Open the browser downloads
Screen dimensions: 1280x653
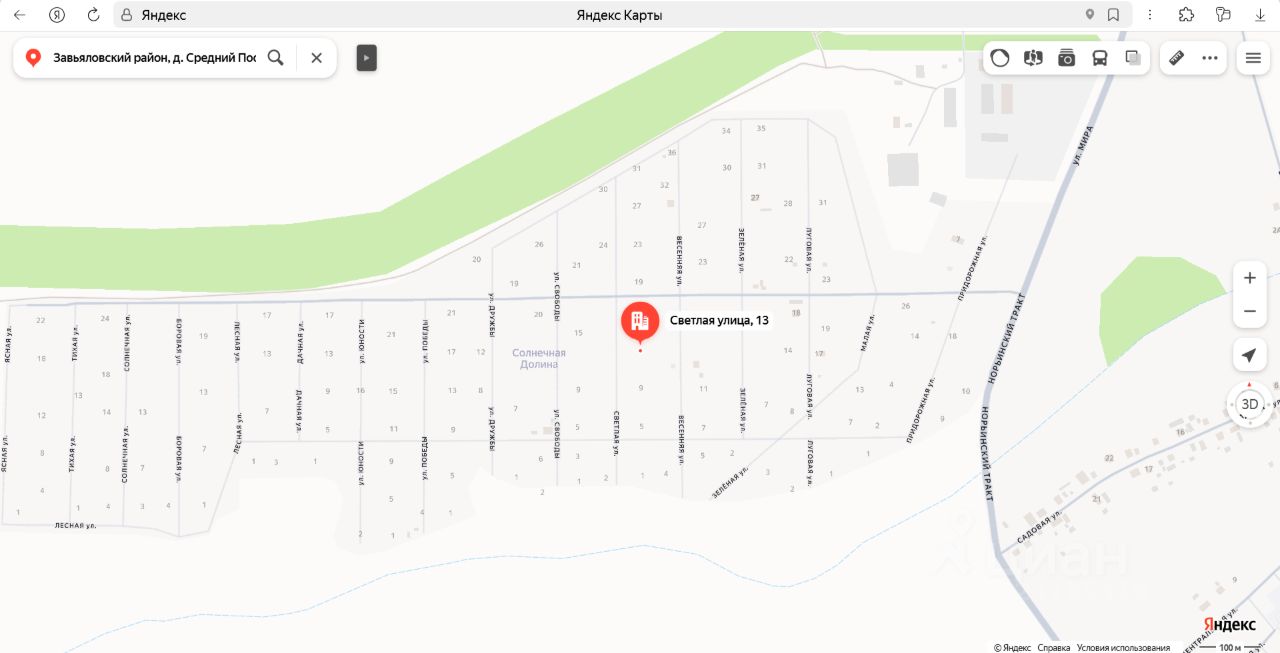[1259, 15]
